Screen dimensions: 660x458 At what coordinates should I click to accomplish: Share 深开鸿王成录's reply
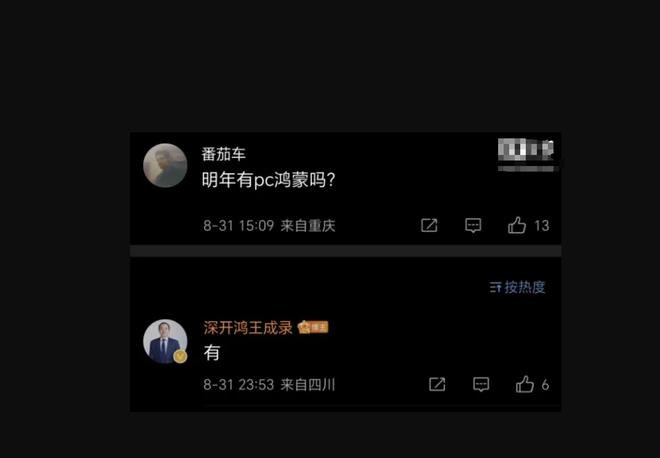tap(436, 384)
